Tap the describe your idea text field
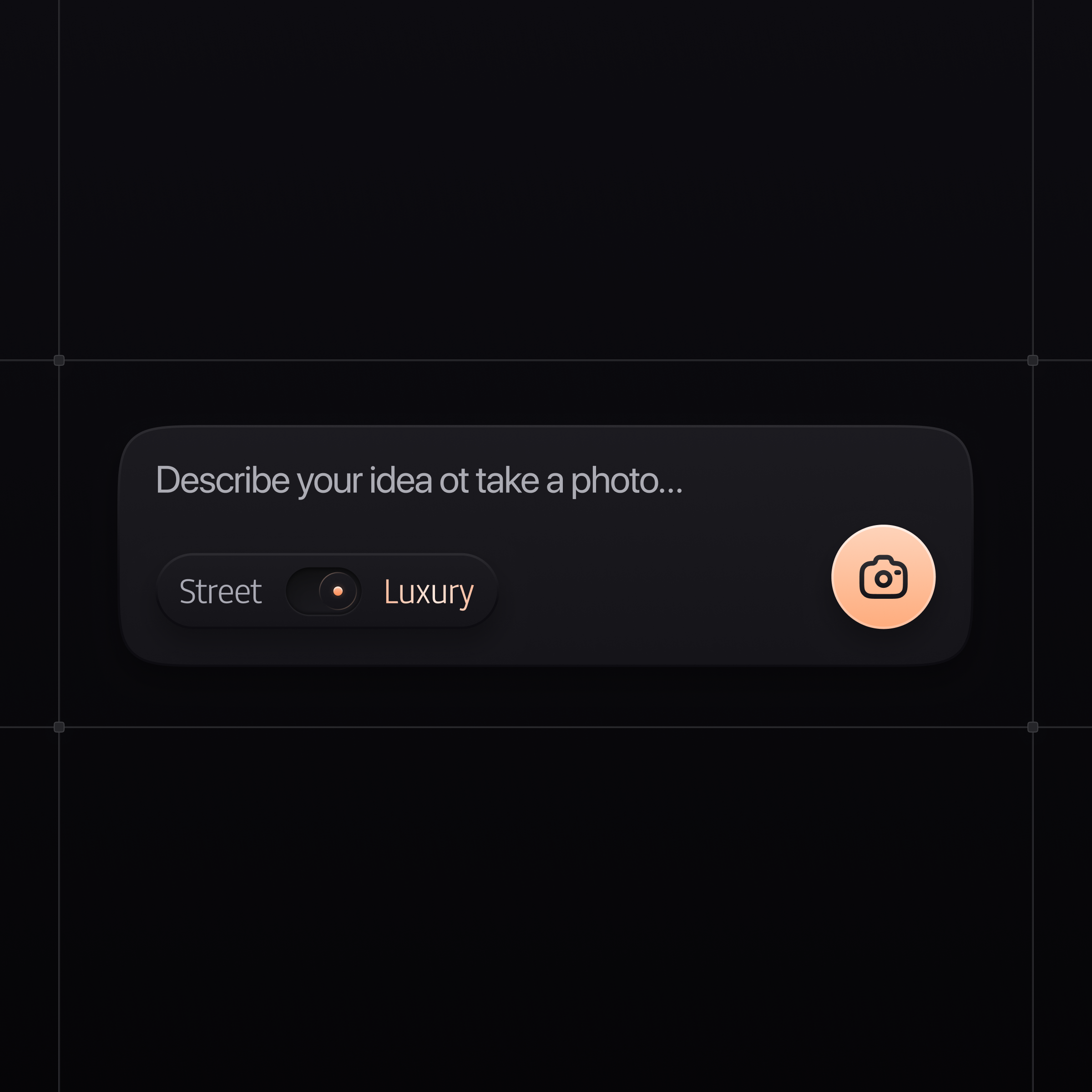The height and width of the screenshot is (1092, 1092). pyautogui.click(x=420, y=480)
